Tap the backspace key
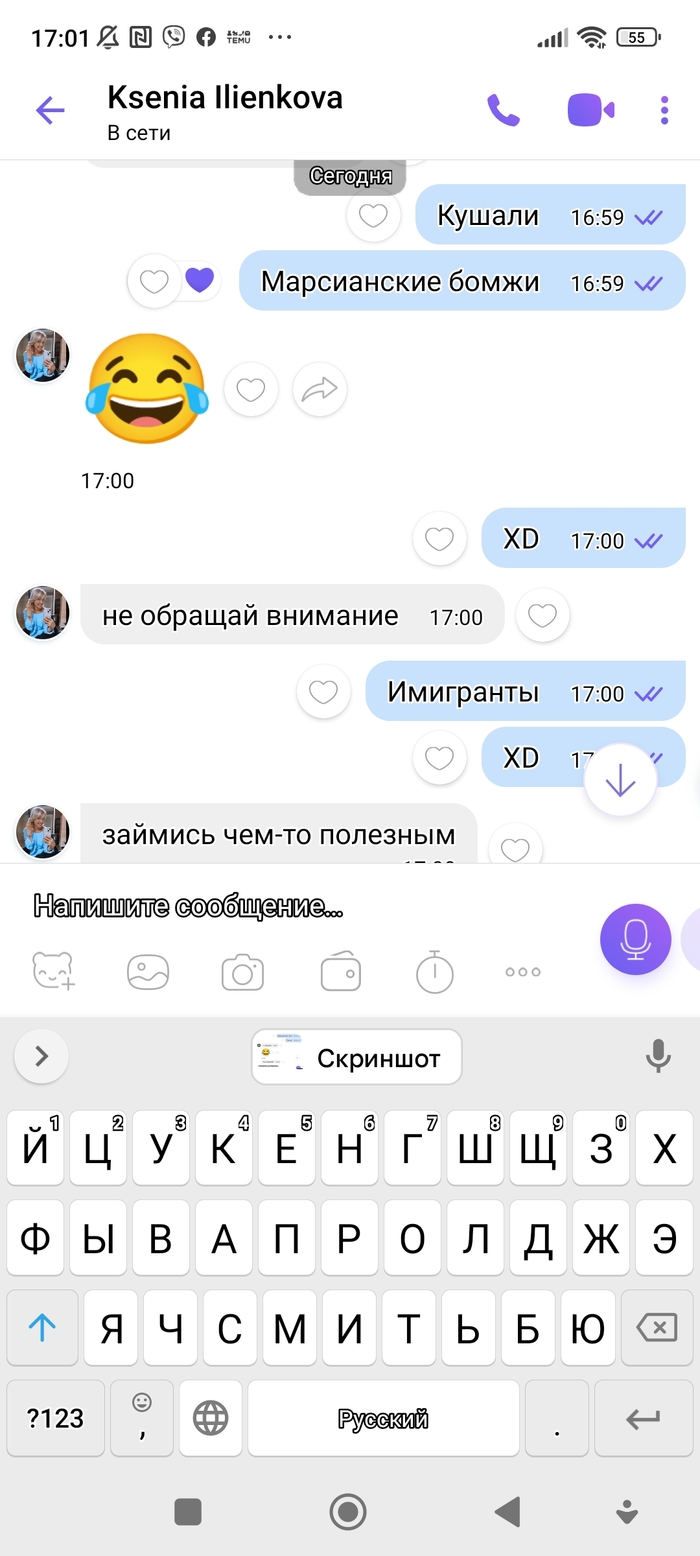The image size is (700, 1556). 656,1328
